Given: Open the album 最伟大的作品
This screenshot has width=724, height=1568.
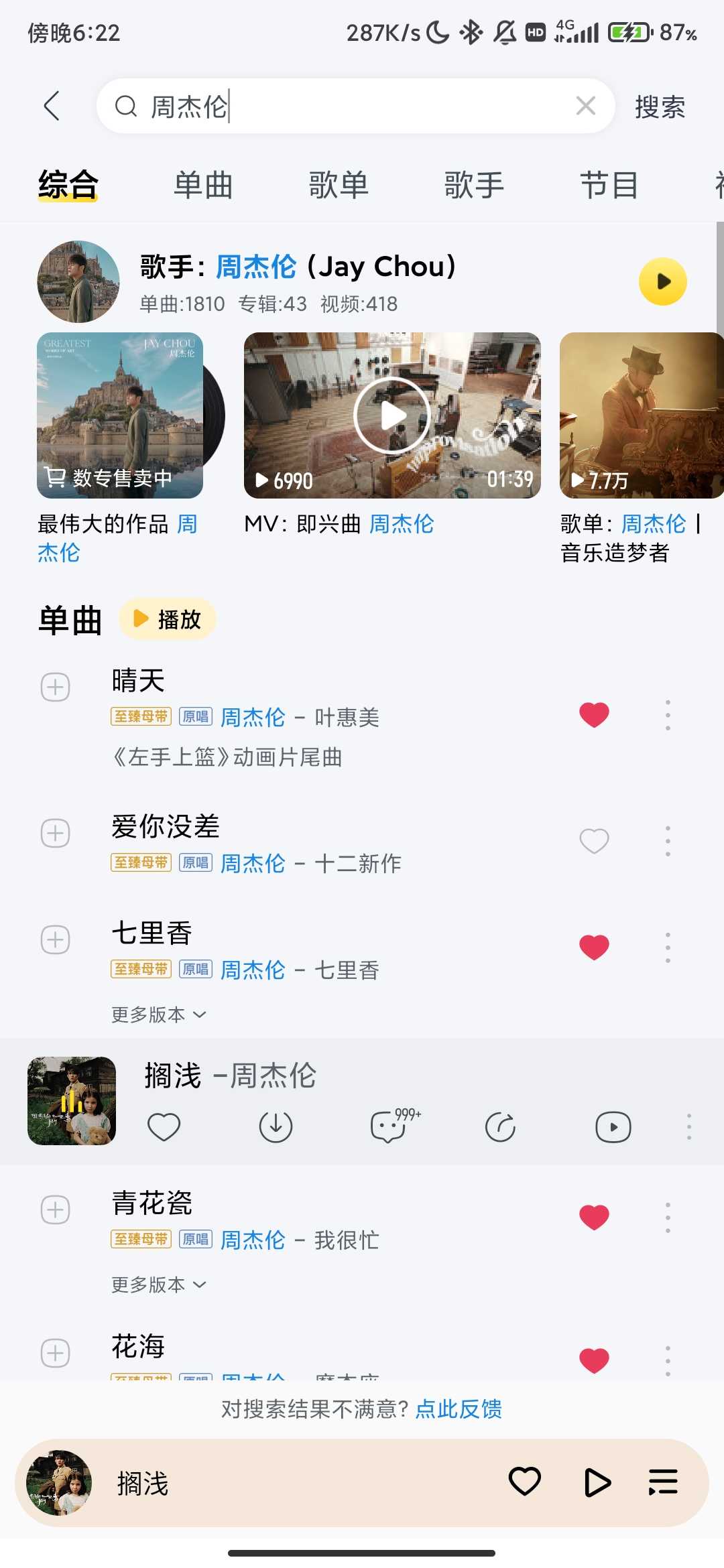Looking at the screenshot, I should pyautogui.click(x=121, y=415).
